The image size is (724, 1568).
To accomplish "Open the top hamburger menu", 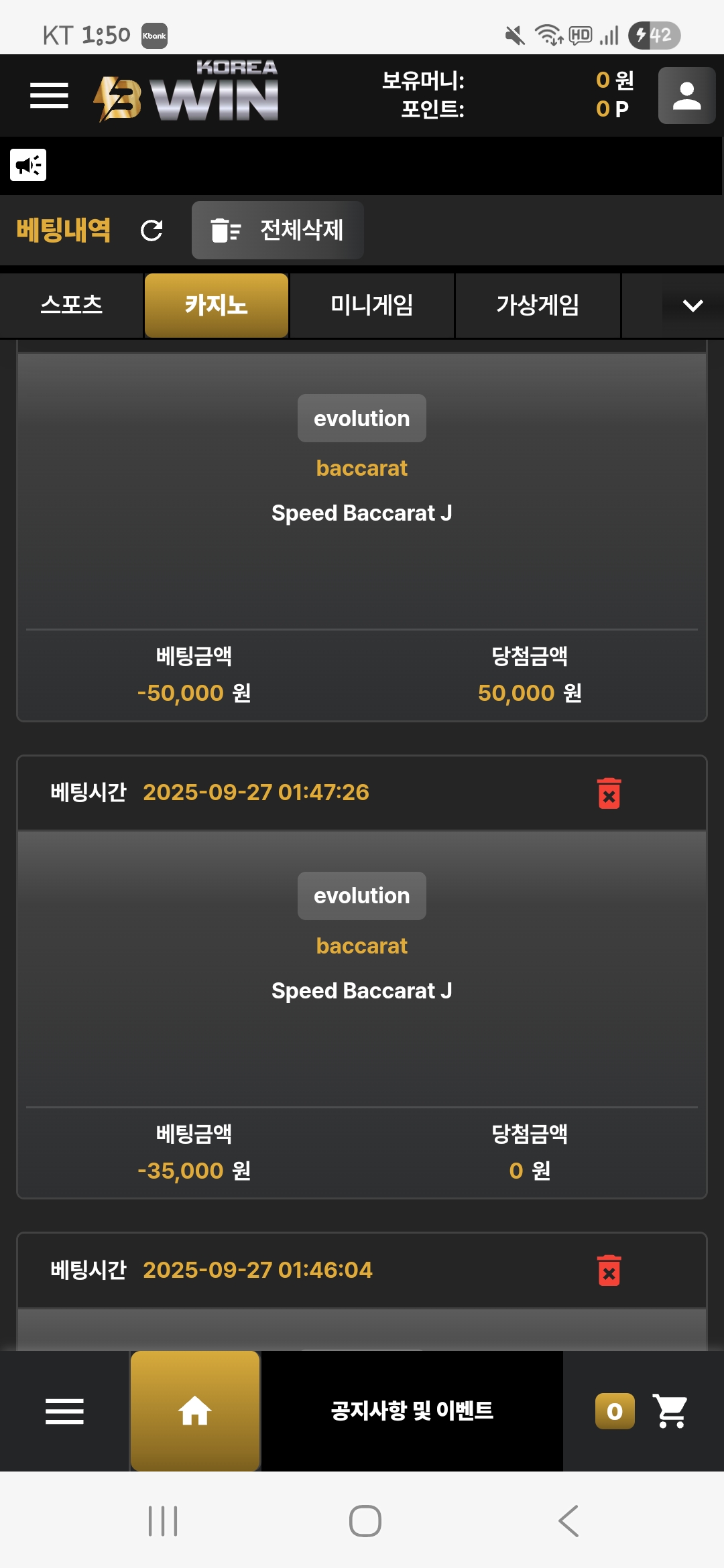I will pos(49,95).
